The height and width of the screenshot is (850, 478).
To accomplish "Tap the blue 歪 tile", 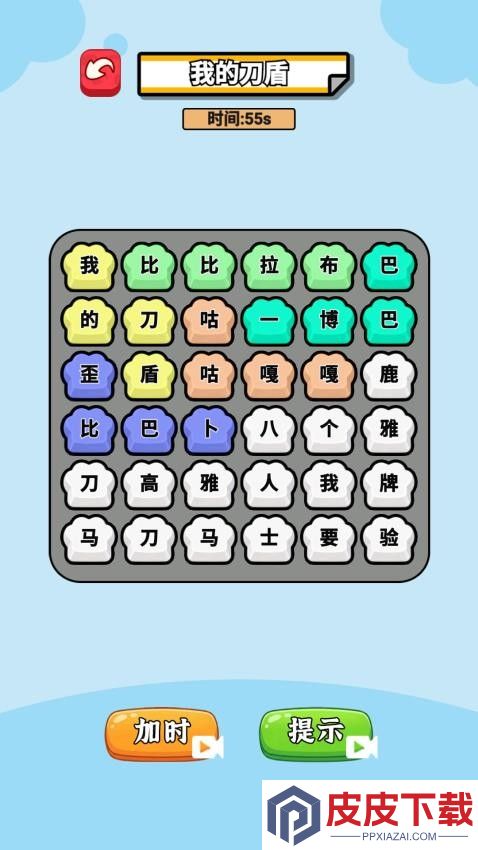I will [89, 376].
